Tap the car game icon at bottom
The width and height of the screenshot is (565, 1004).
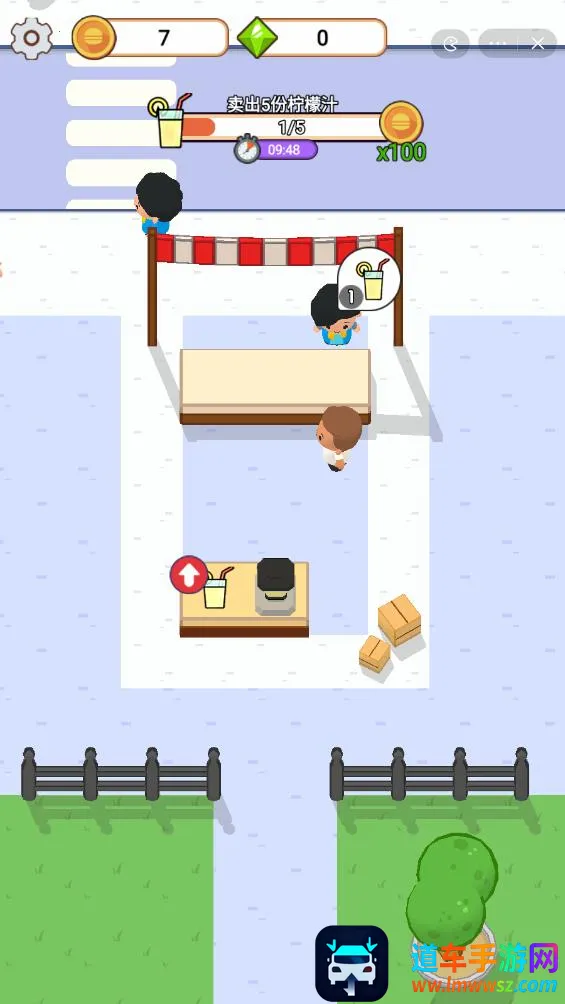click(352, 962)
